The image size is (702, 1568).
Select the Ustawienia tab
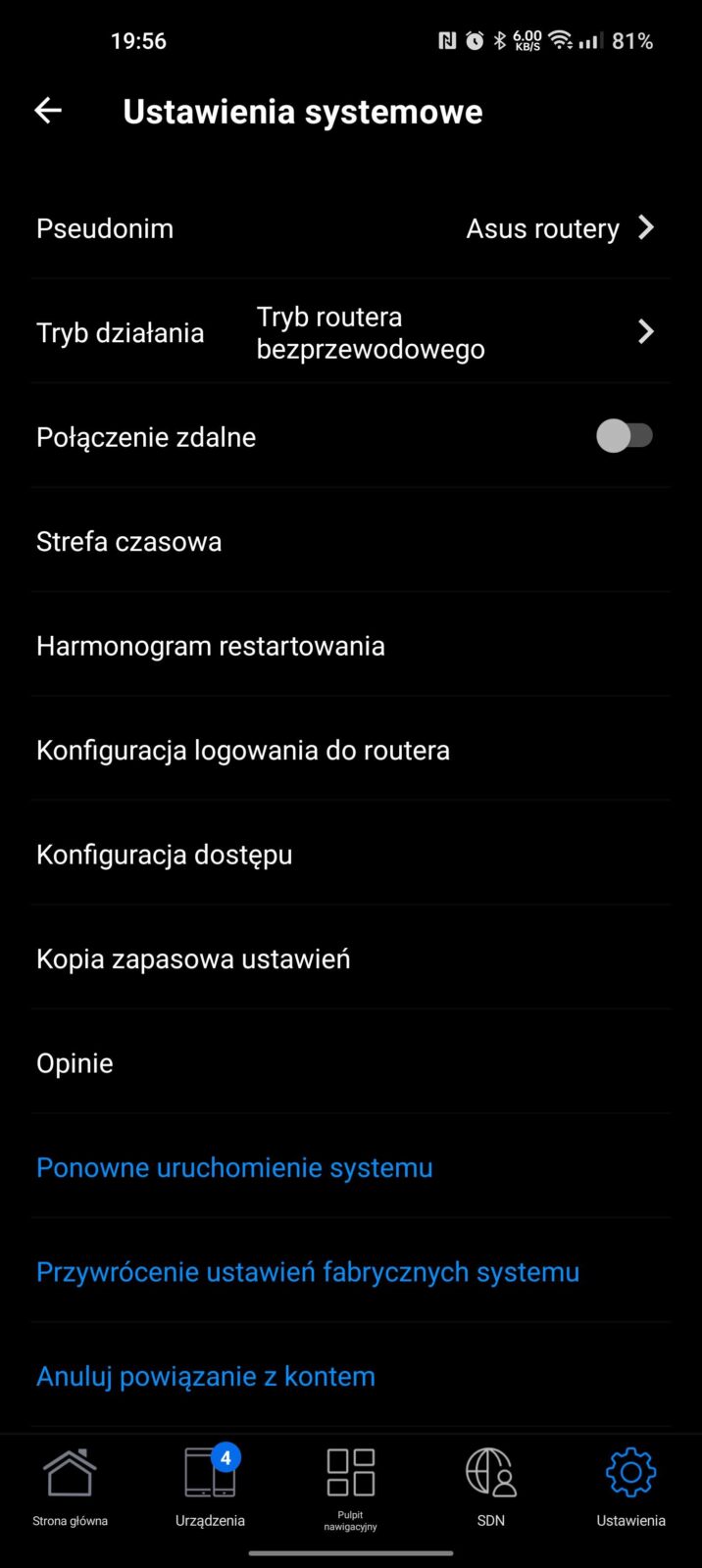pos(630,1487)
